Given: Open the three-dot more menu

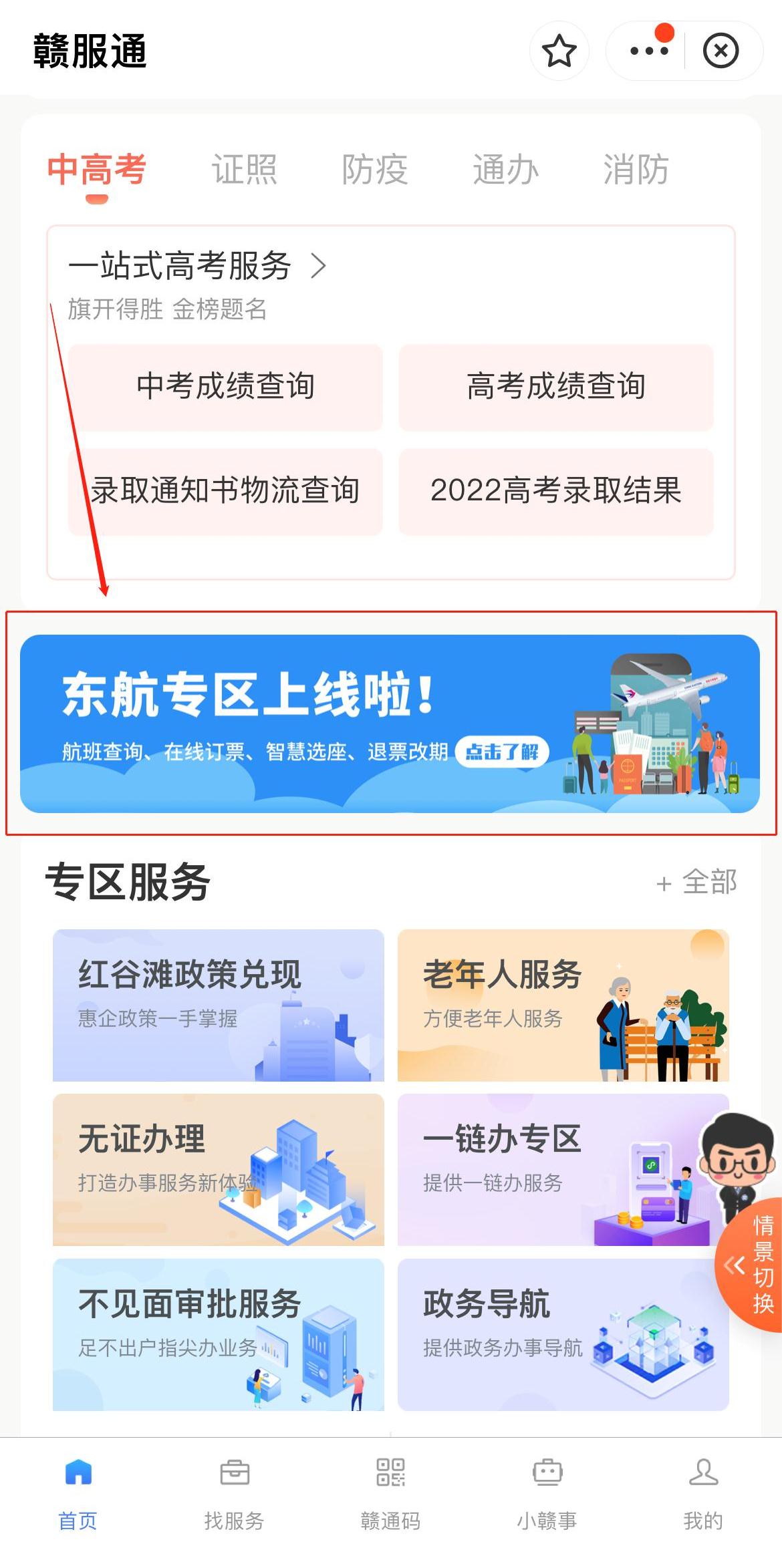Looking at the screenshot, I should 648,51.
